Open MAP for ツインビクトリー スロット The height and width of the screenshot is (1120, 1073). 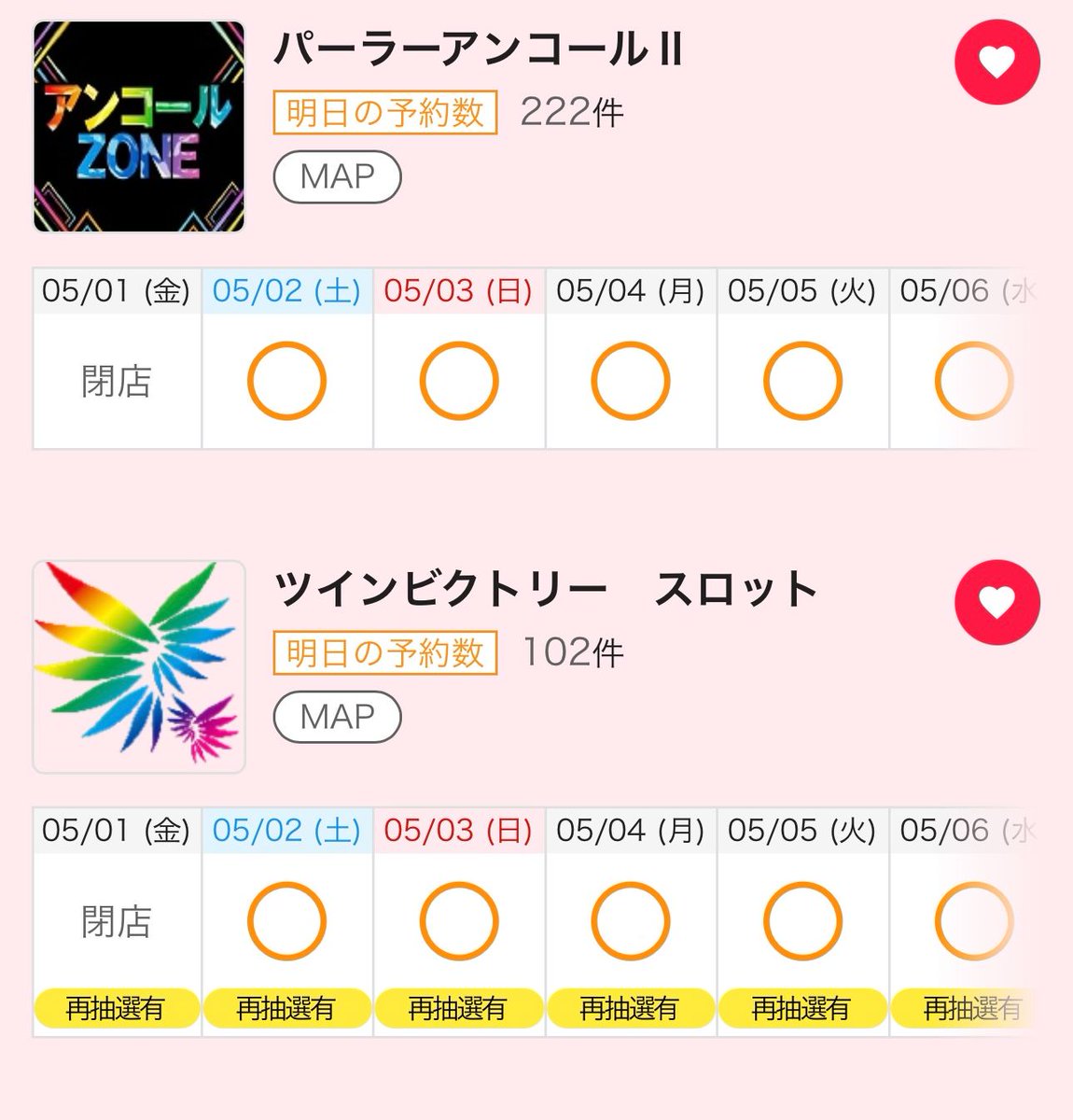337,717
